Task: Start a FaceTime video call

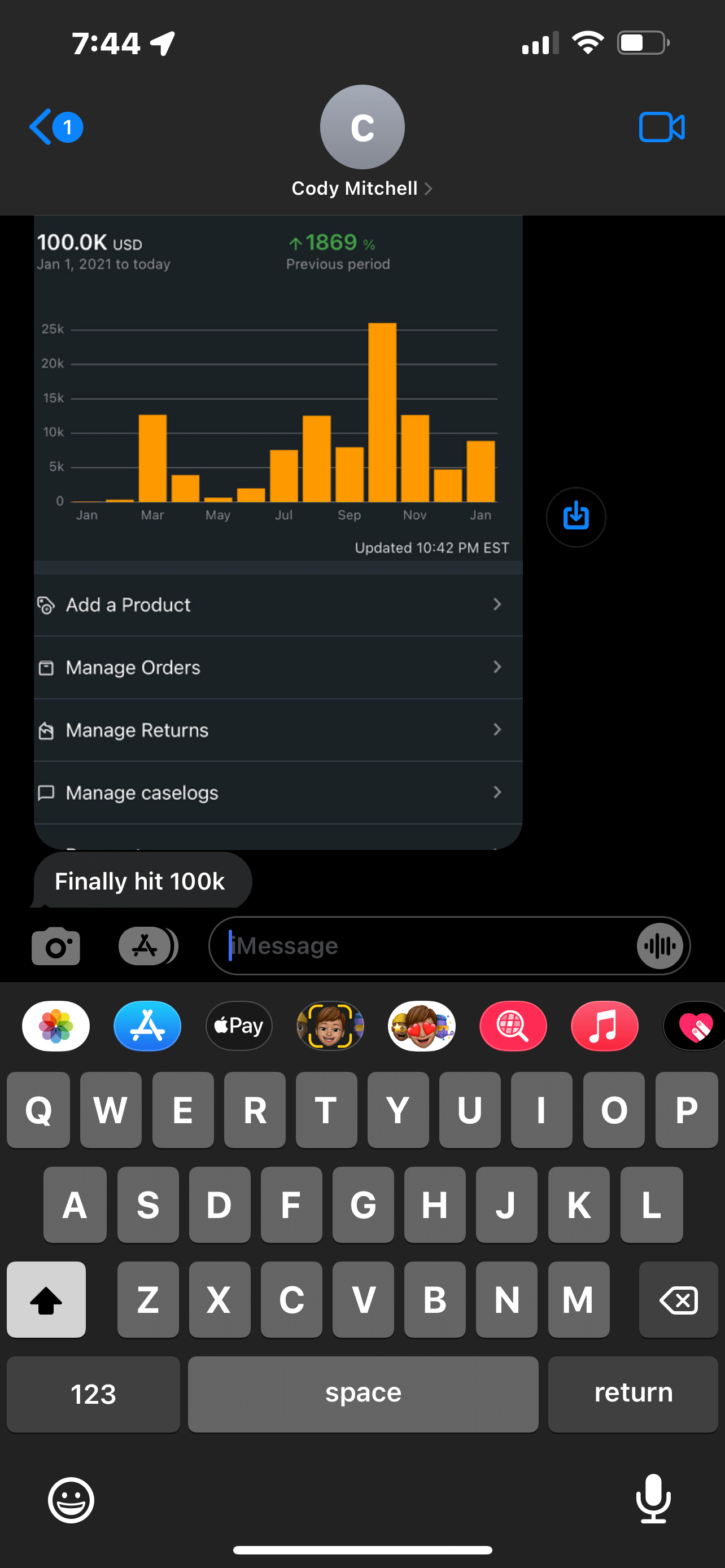Action: (x=661, y=127)
